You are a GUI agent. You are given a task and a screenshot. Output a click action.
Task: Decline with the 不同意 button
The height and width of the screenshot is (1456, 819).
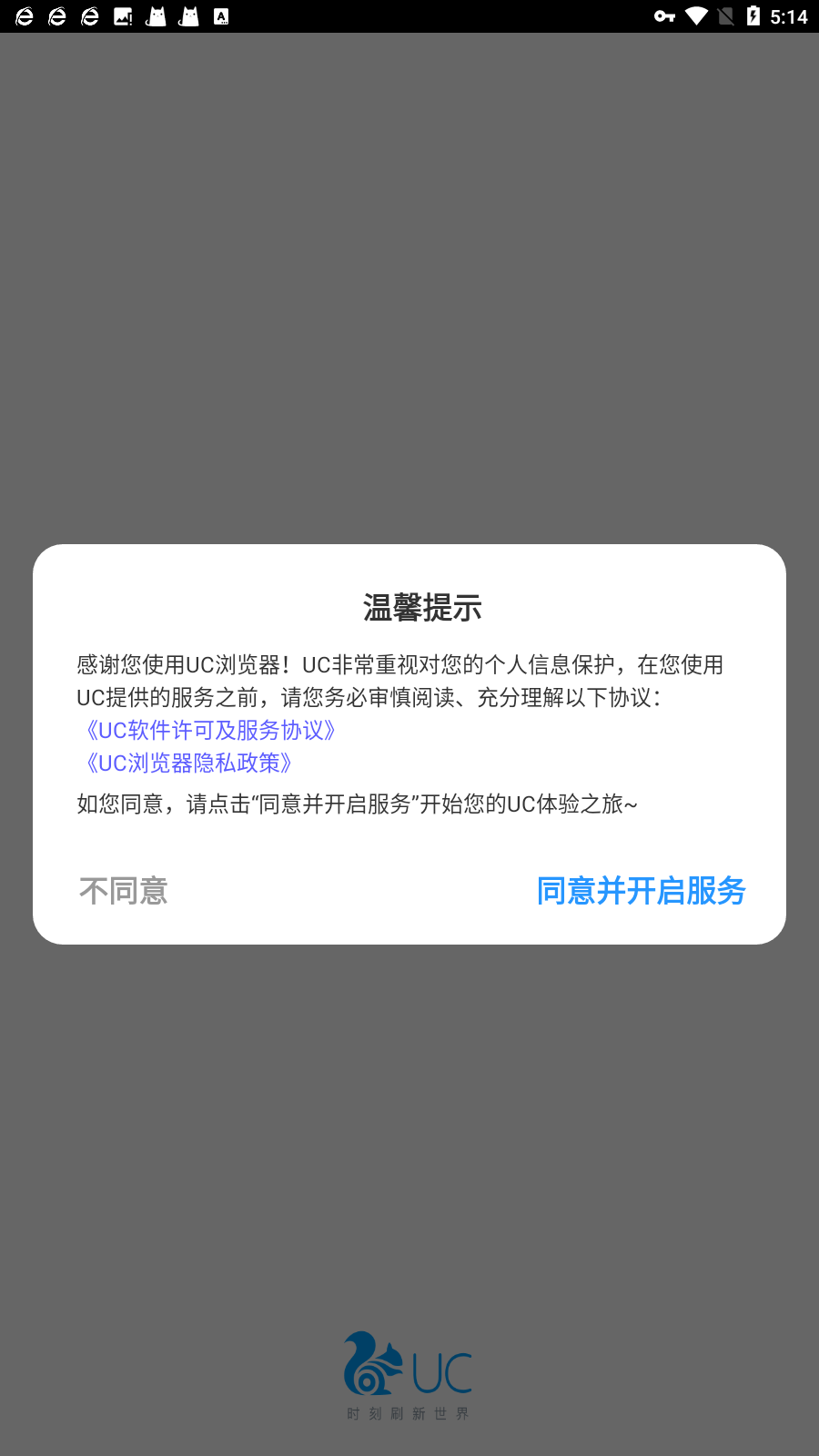click(x=124, y=890)
